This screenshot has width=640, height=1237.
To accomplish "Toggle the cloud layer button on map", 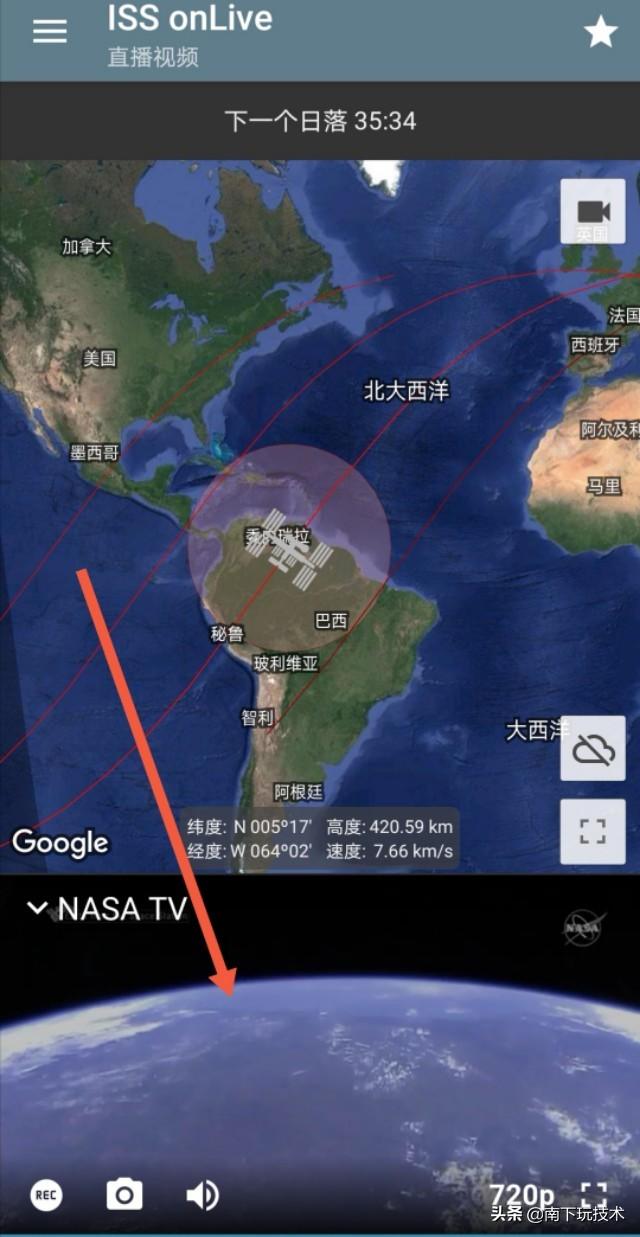I will pyautogui.click(x=593, y=748).
